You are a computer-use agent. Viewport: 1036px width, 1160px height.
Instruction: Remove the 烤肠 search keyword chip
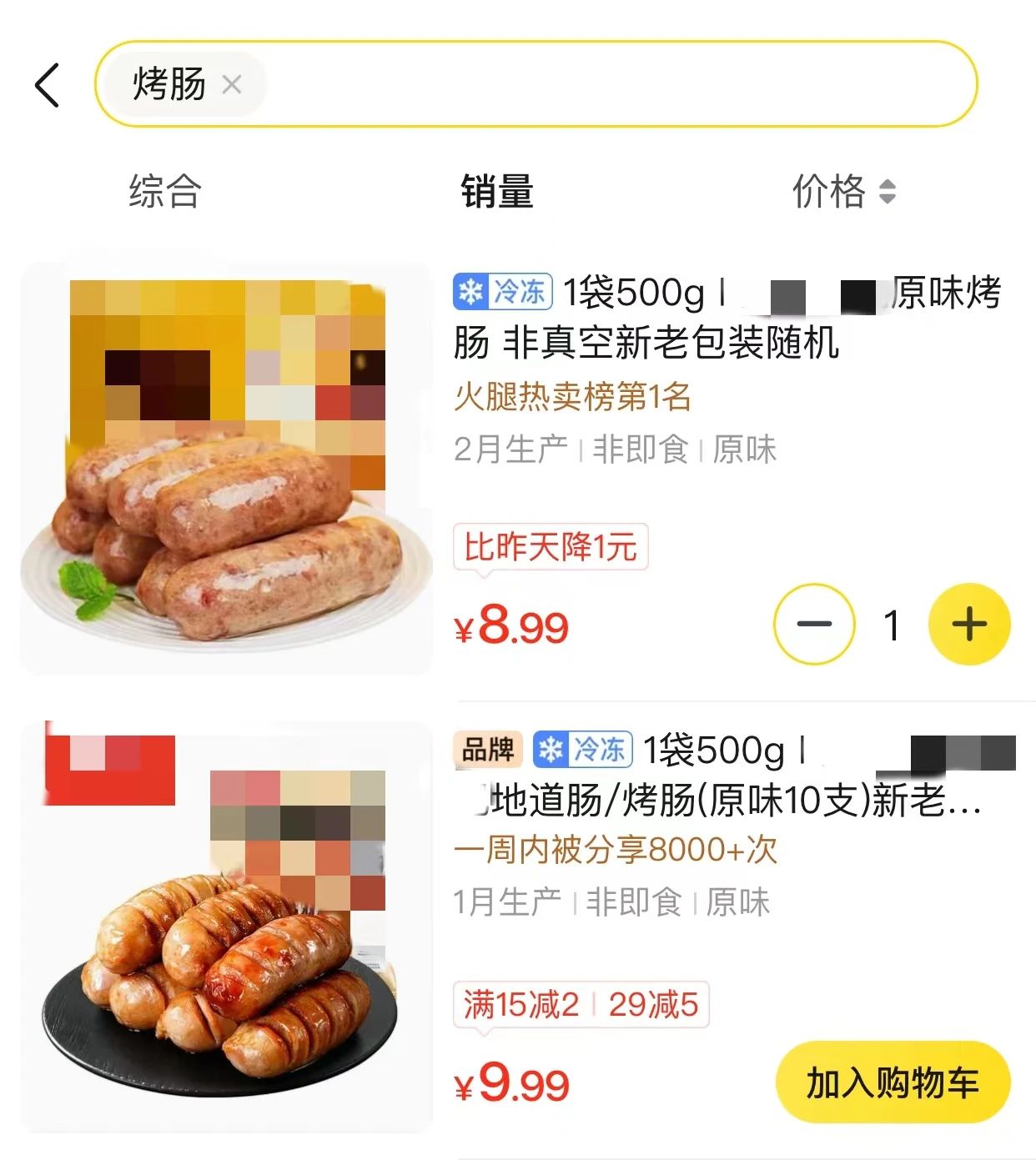pos(232,84)
